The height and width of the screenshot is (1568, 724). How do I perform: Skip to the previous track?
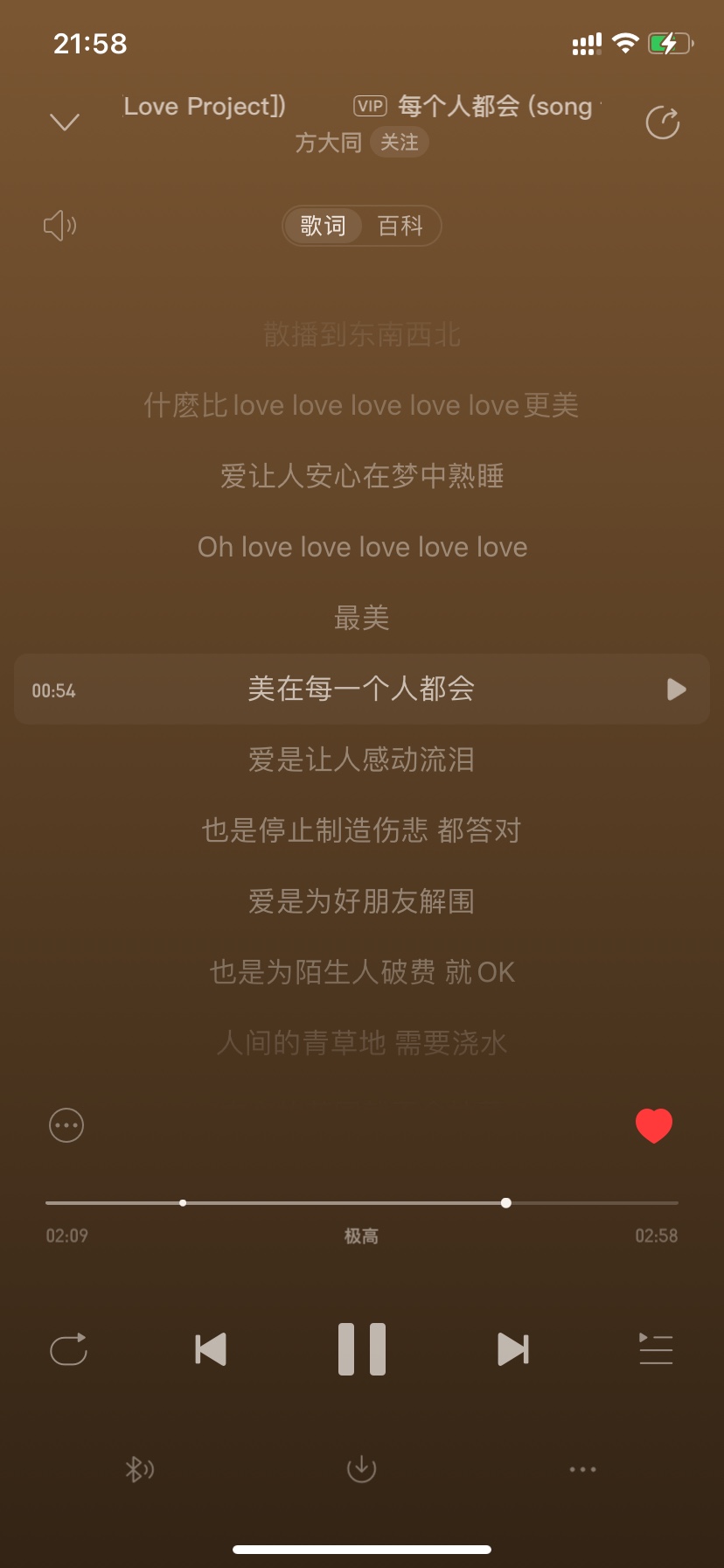pos(211,1348)
